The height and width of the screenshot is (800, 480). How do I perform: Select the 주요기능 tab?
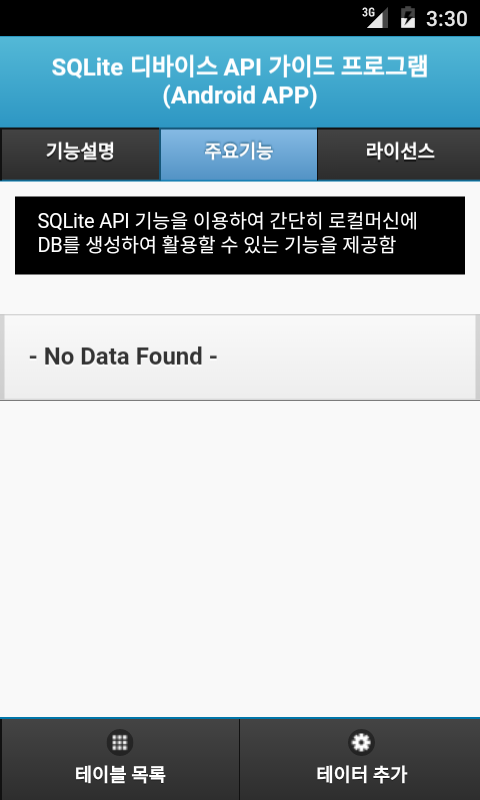(x=239, y=154)
